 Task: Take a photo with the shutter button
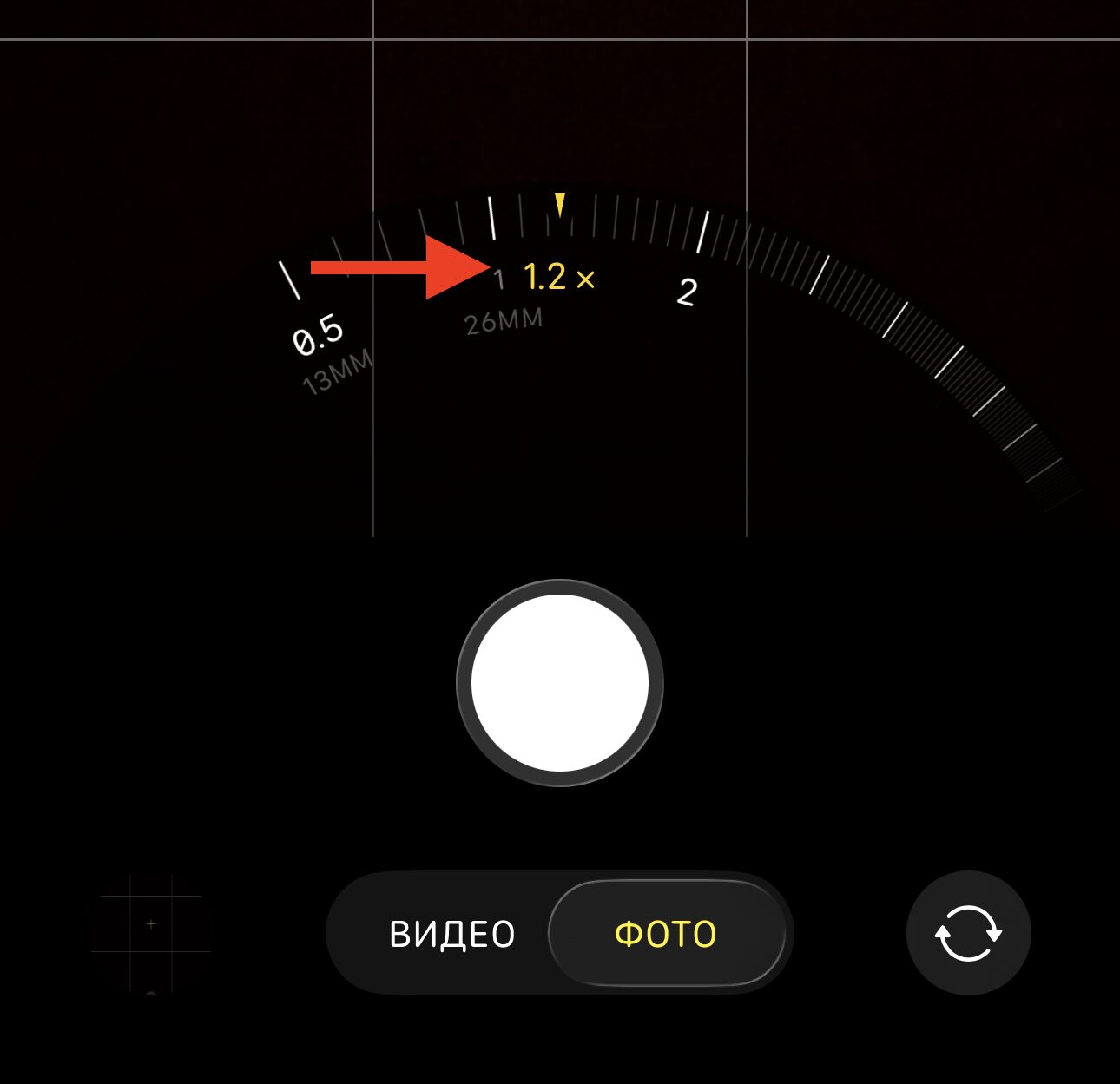tap(560, 683)
